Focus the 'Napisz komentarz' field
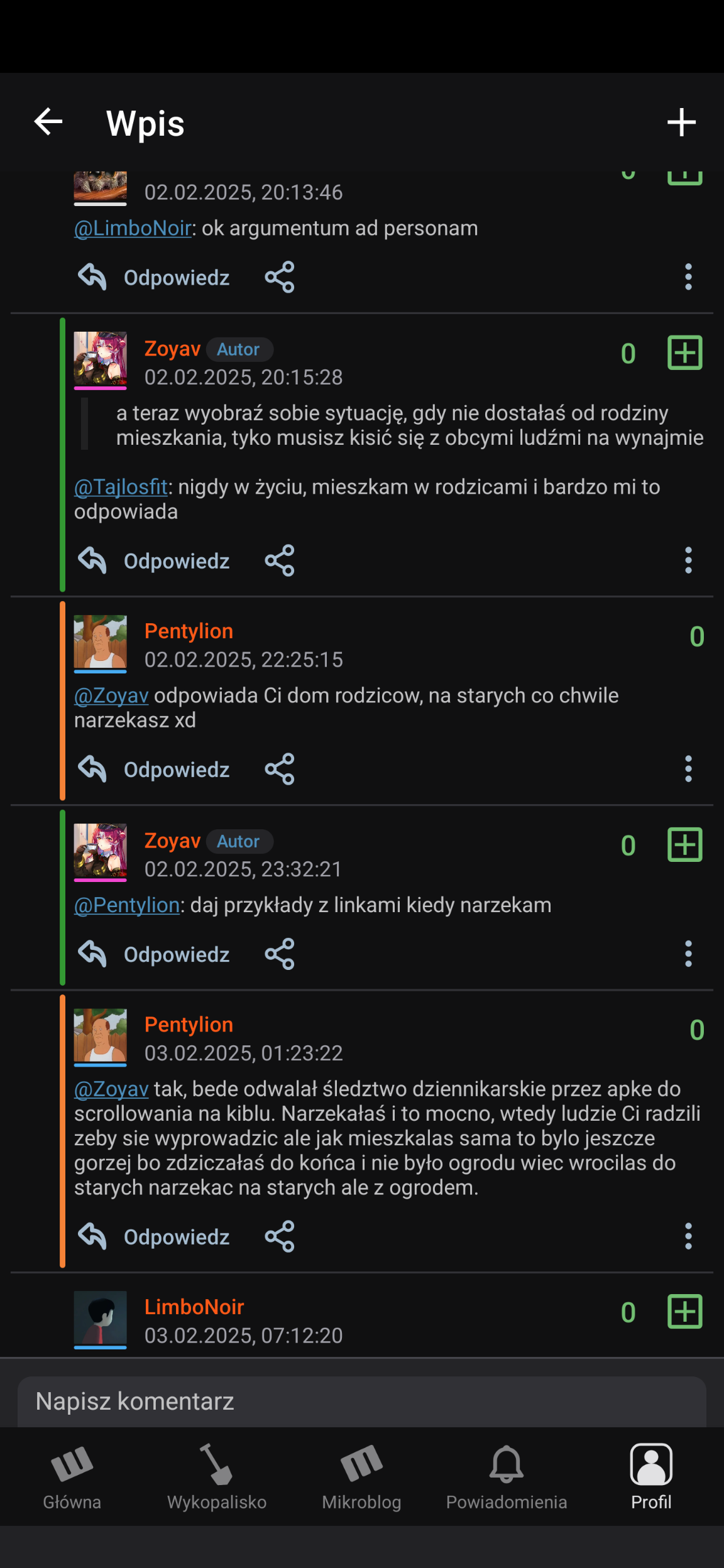 click(x=362, y=1401)
